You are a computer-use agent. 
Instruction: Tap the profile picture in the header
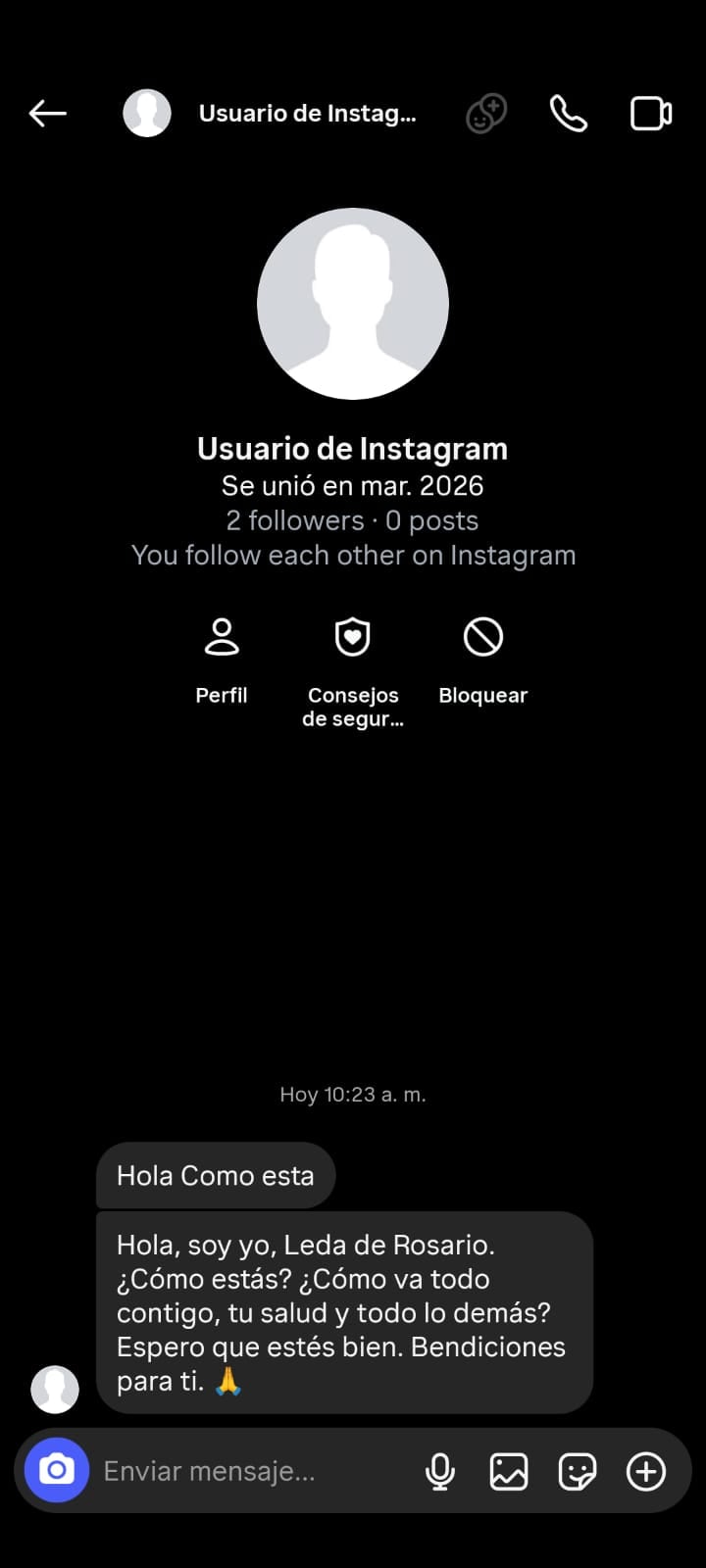[147, 113]
